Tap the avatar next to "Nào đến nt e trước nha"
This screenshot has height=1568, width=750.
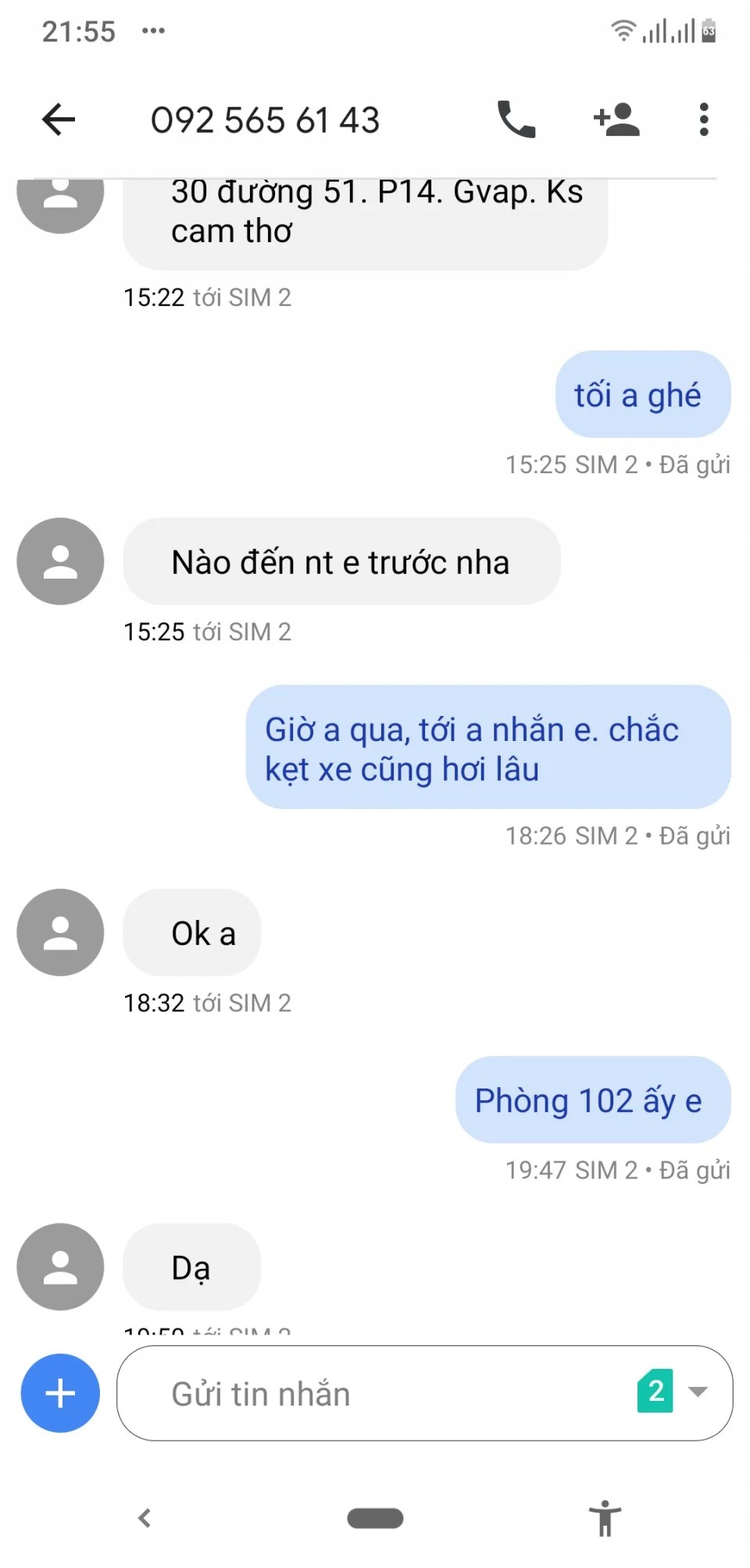point(60,561)
